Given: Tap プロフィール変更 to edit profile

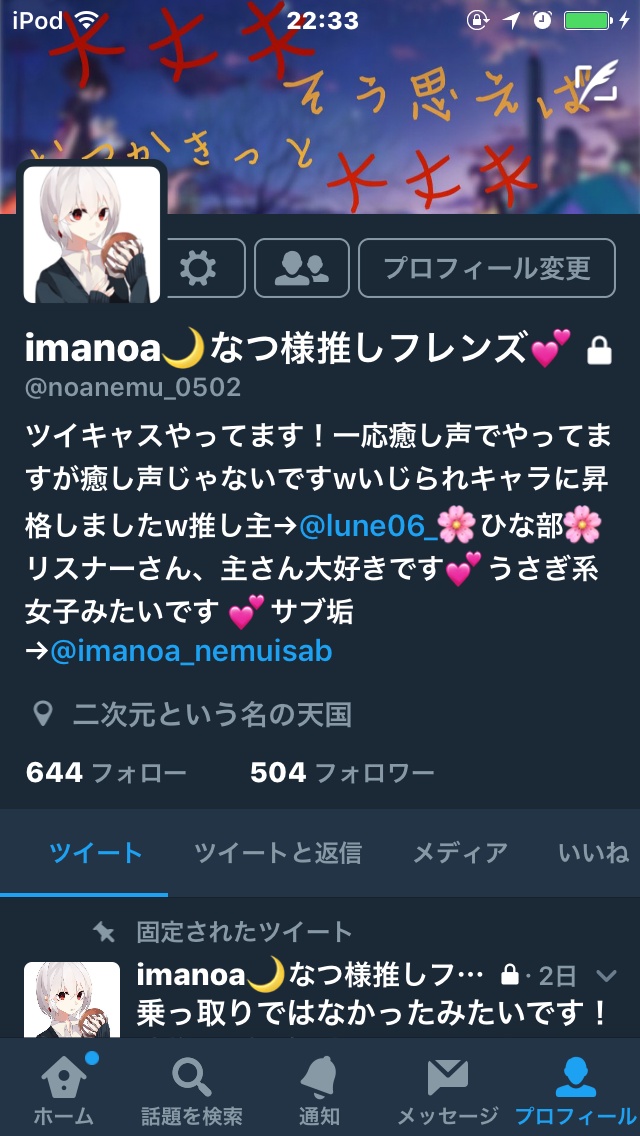Looking at the screenshot, I should click(486, 268).
